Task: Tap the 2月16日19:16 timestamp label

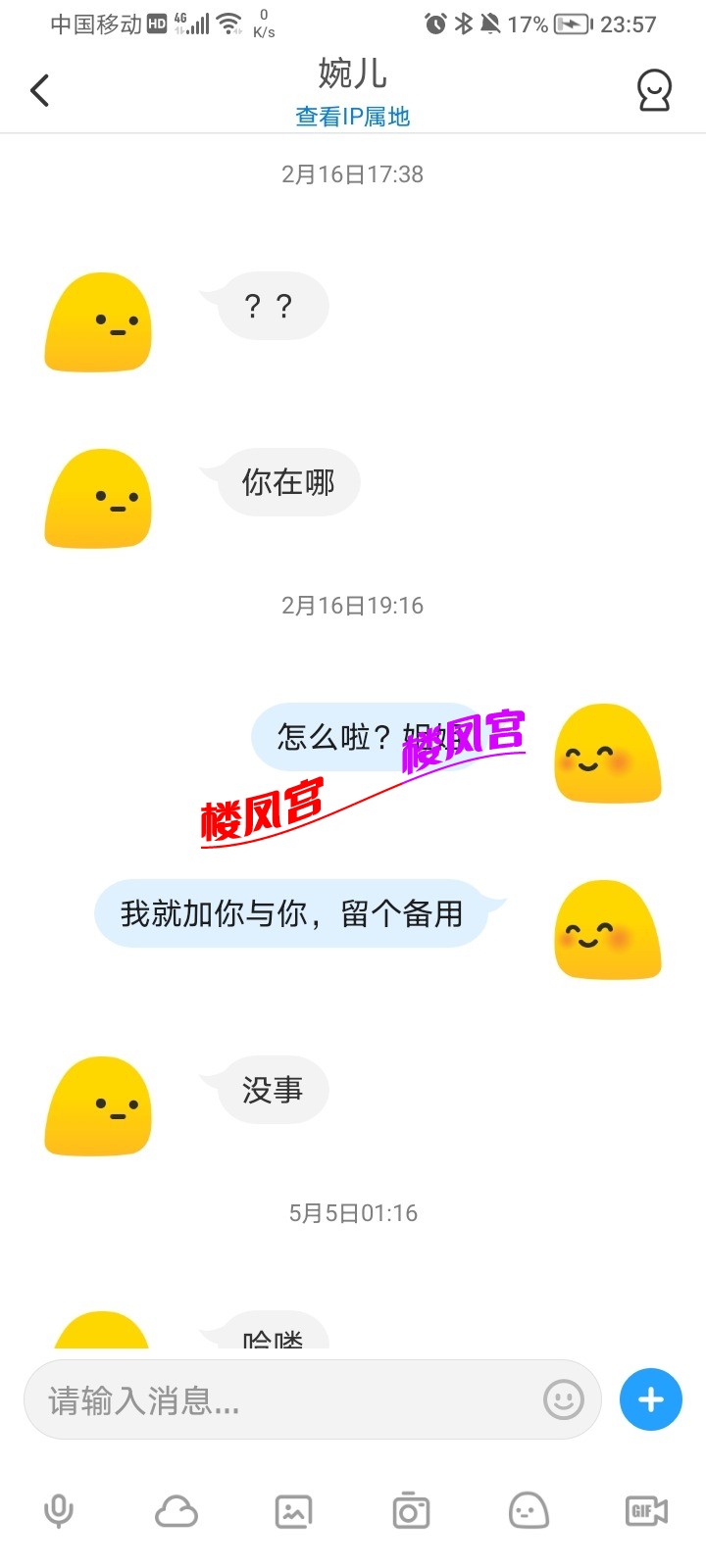Action: tap(351, 605)
